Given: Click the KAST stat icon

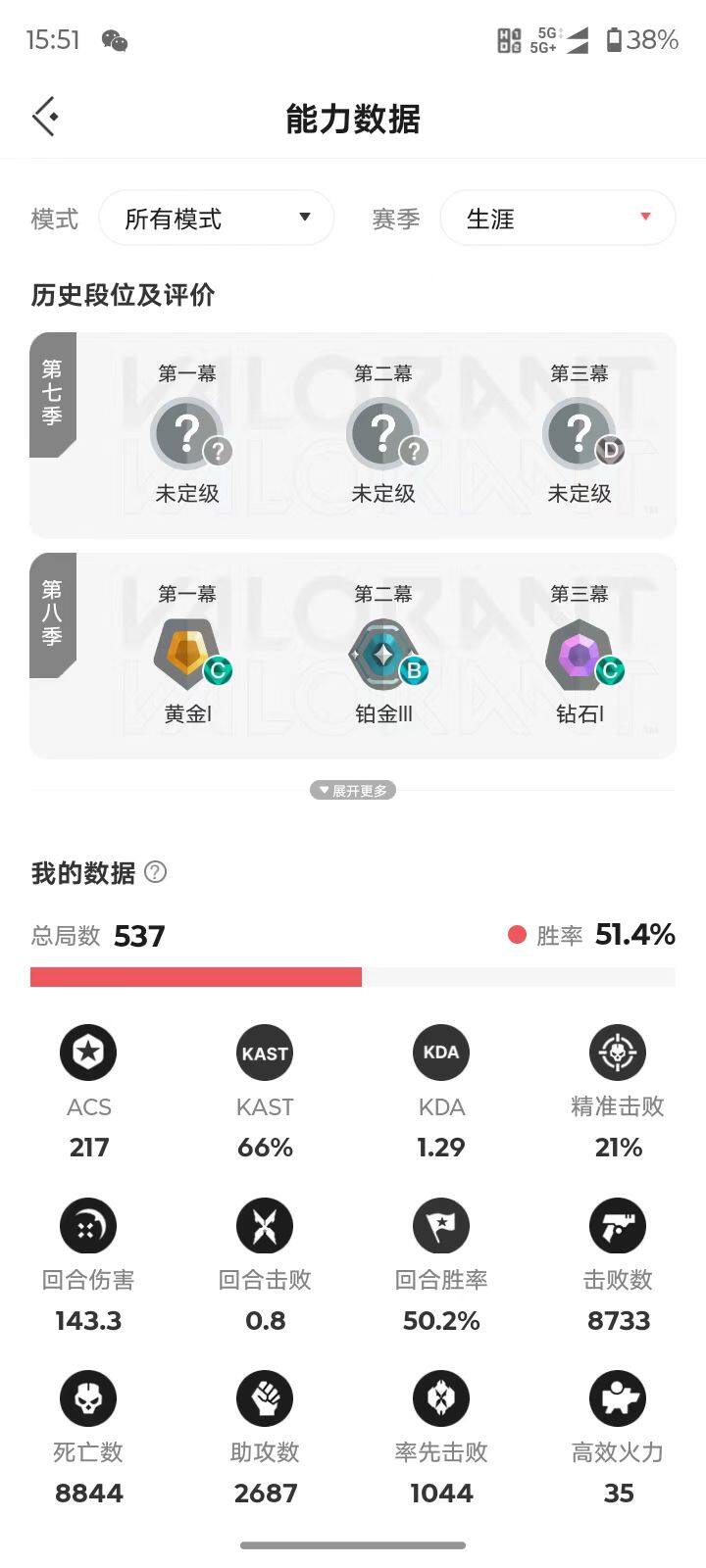Looking at the screenshot, I should pyautogui.click(x=265, y=1052).
